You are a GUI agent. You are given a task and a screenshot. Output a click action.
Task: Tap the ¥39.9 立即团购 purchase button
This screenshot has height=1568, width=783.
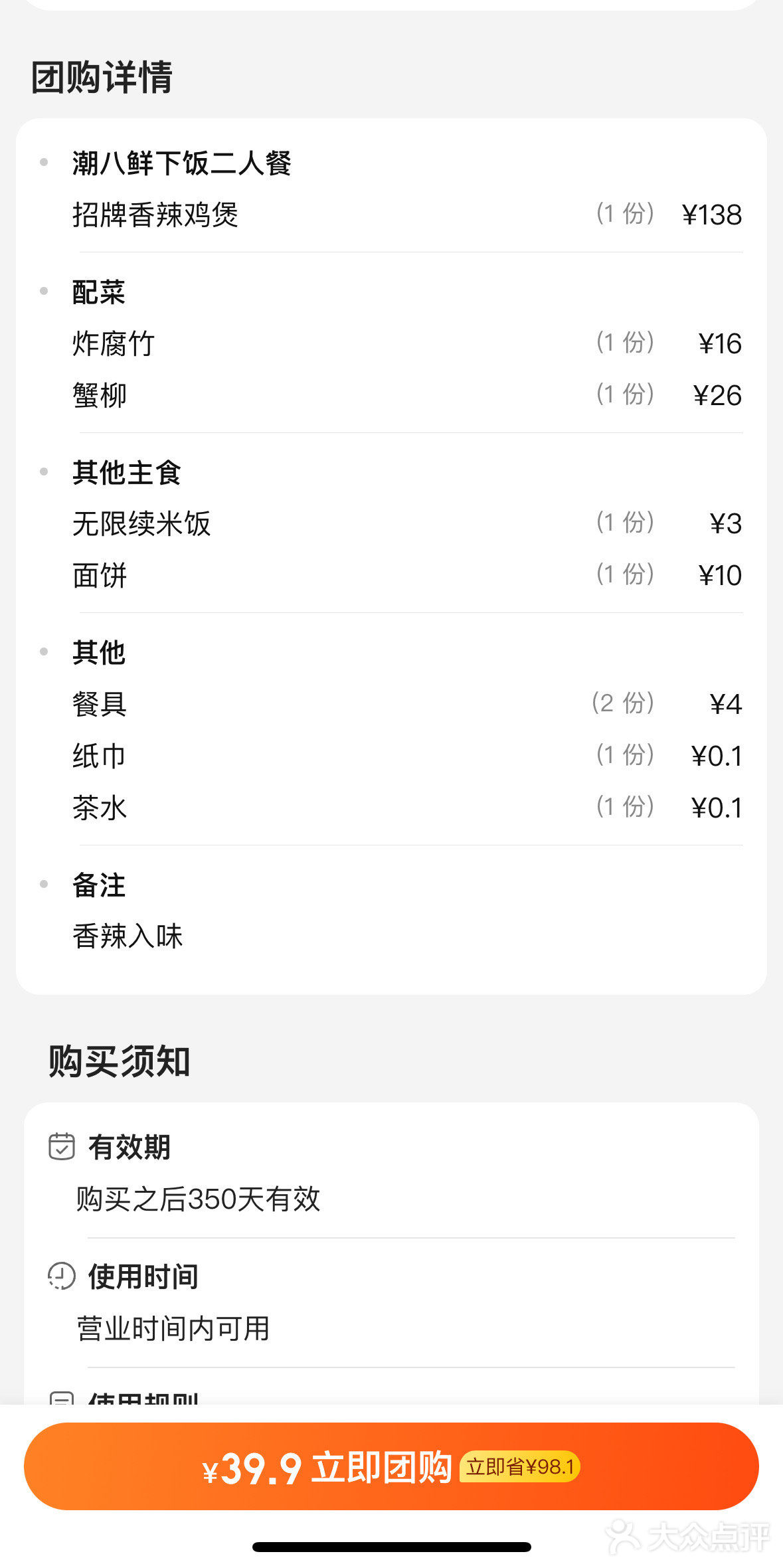point(391,1468)
